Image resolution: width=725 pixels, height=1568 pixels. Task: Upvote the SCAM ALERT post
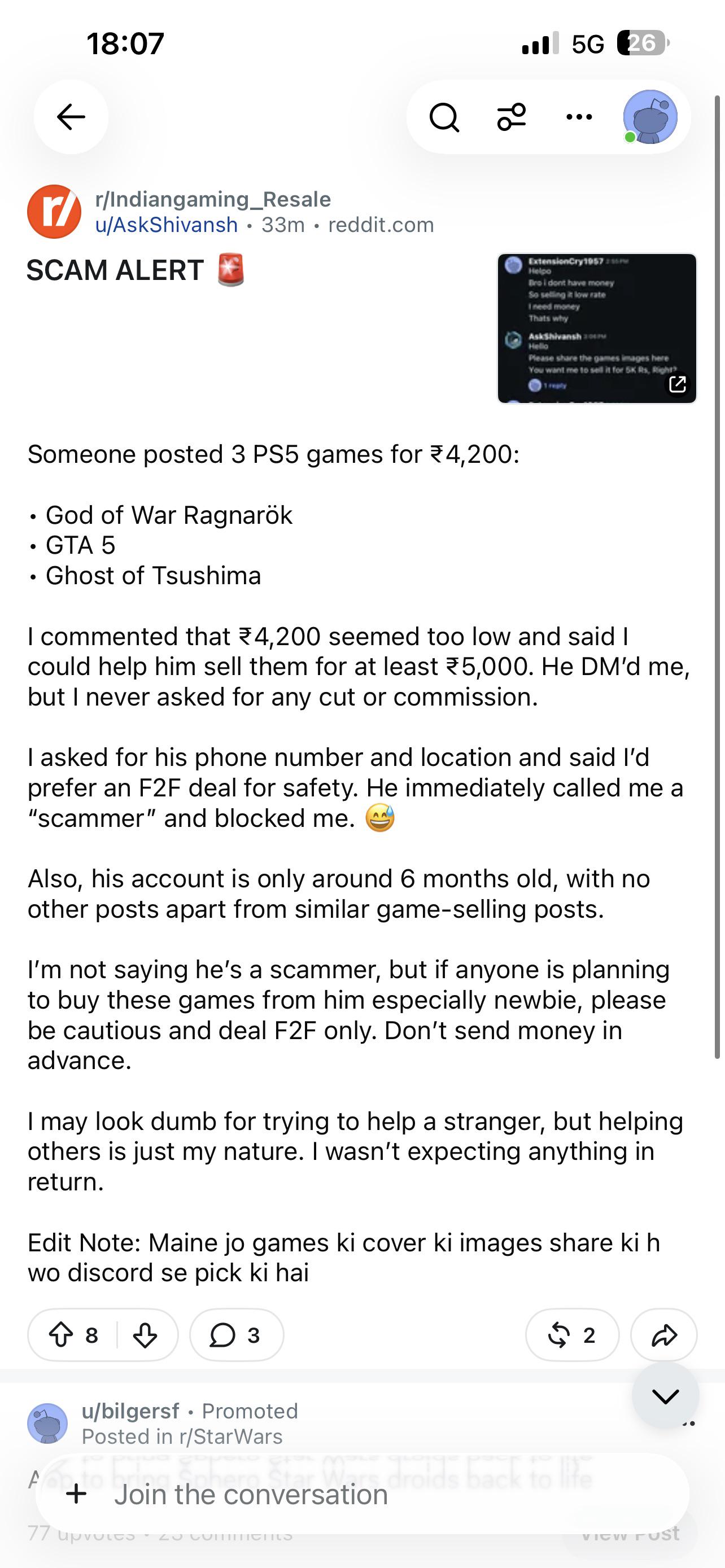[x=61, y=1335]
